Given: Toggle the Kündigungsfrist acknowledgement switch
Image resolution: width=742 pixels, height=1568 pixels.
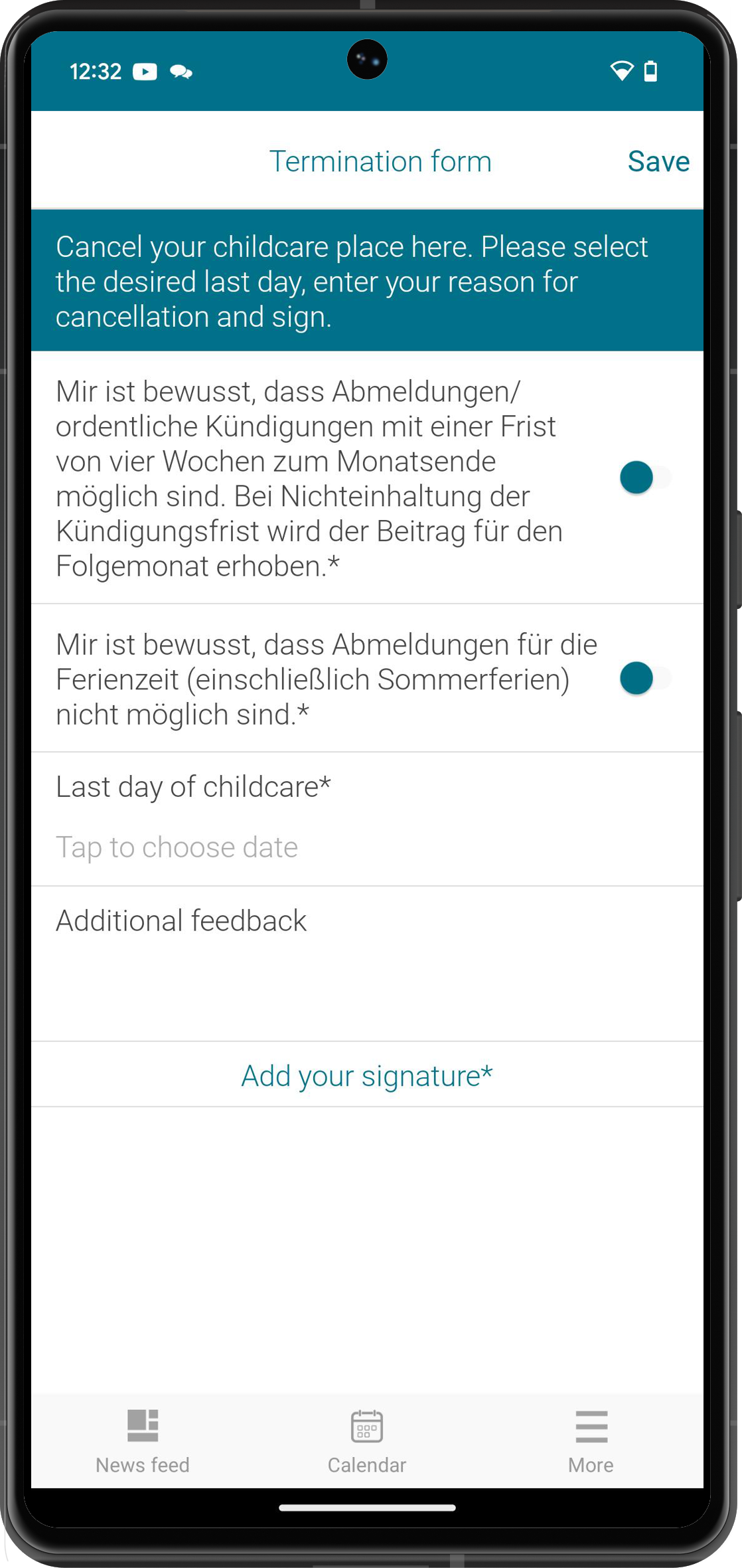Looking at the screenshot, I should 645,478.
